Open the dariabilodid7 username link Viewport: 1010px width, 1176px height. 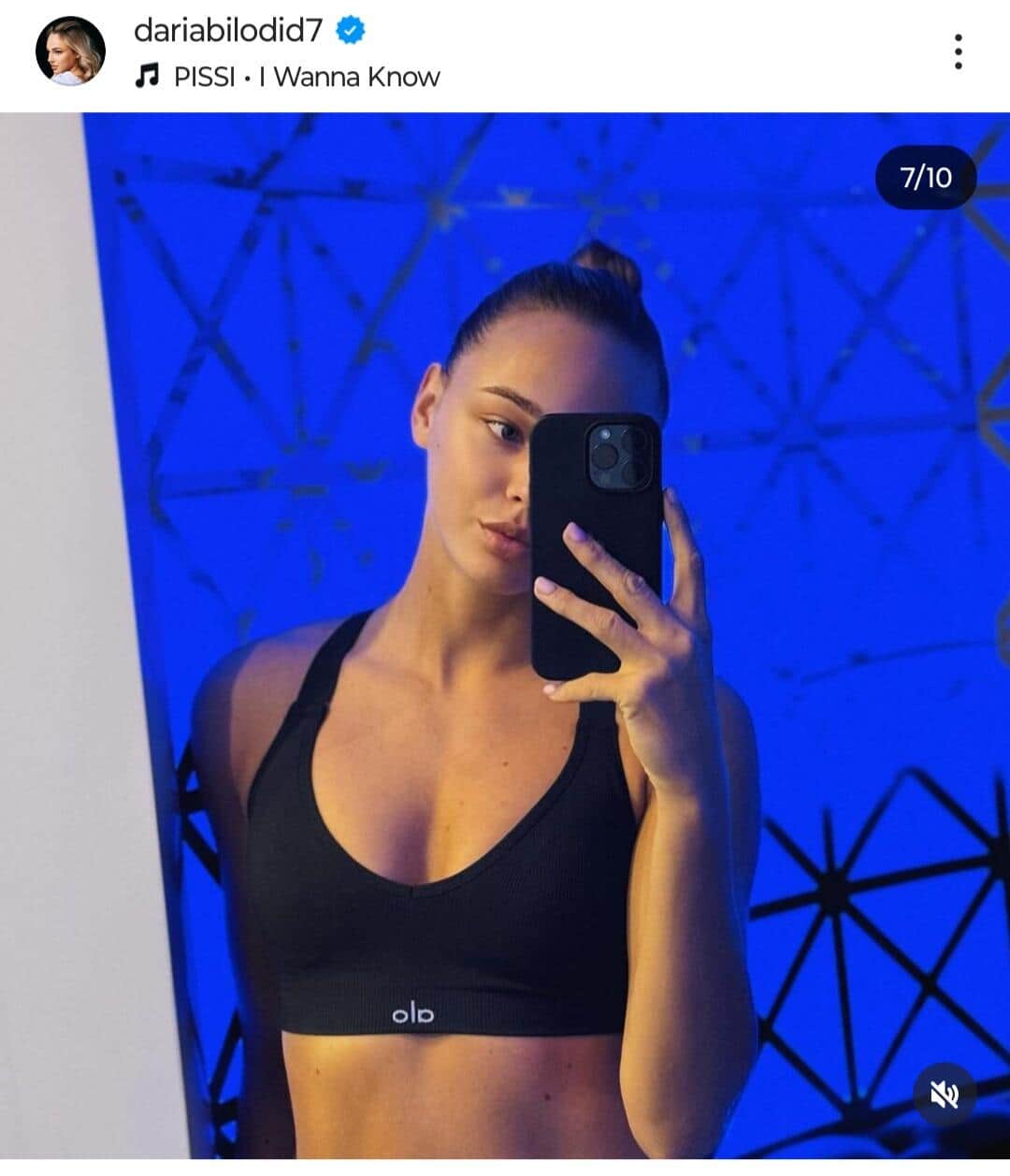tap(227, 31)
